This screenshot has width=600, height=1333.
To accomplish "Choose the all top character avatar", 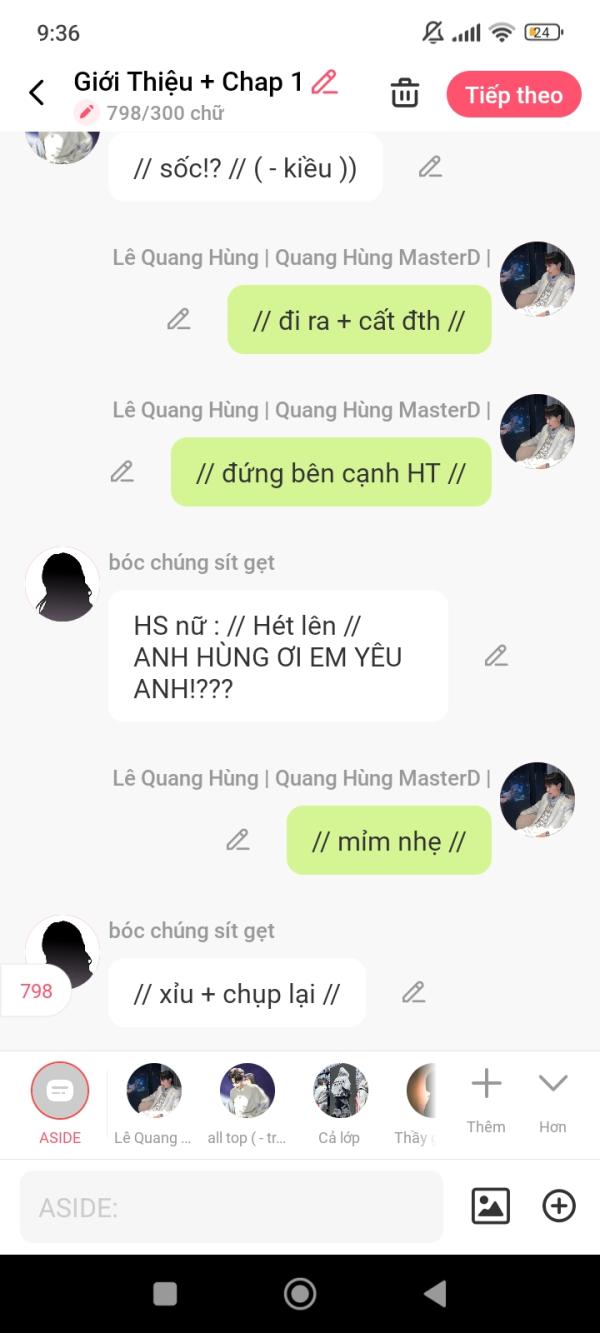I will click(247, 1099).
